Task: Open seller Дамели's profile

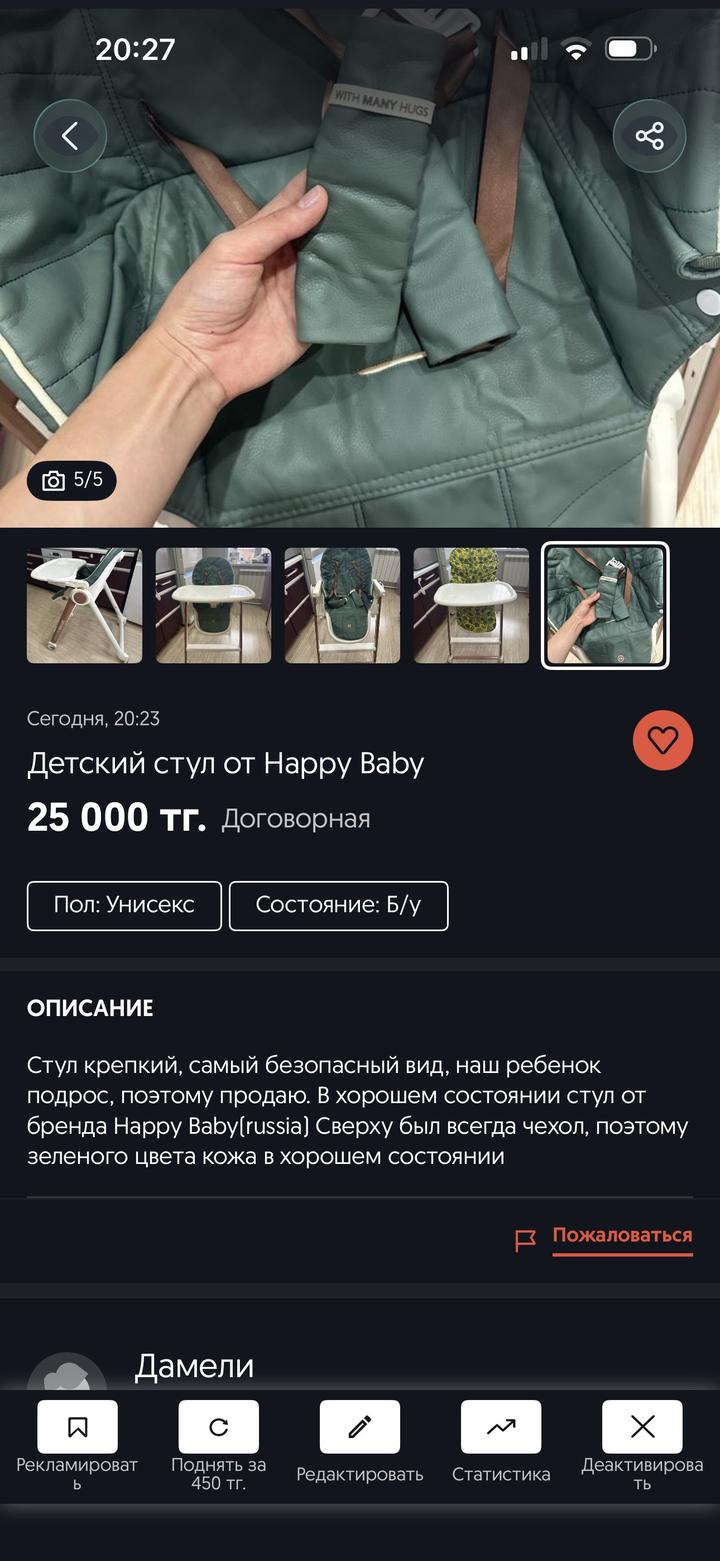Action: (x=194, y=1366)
